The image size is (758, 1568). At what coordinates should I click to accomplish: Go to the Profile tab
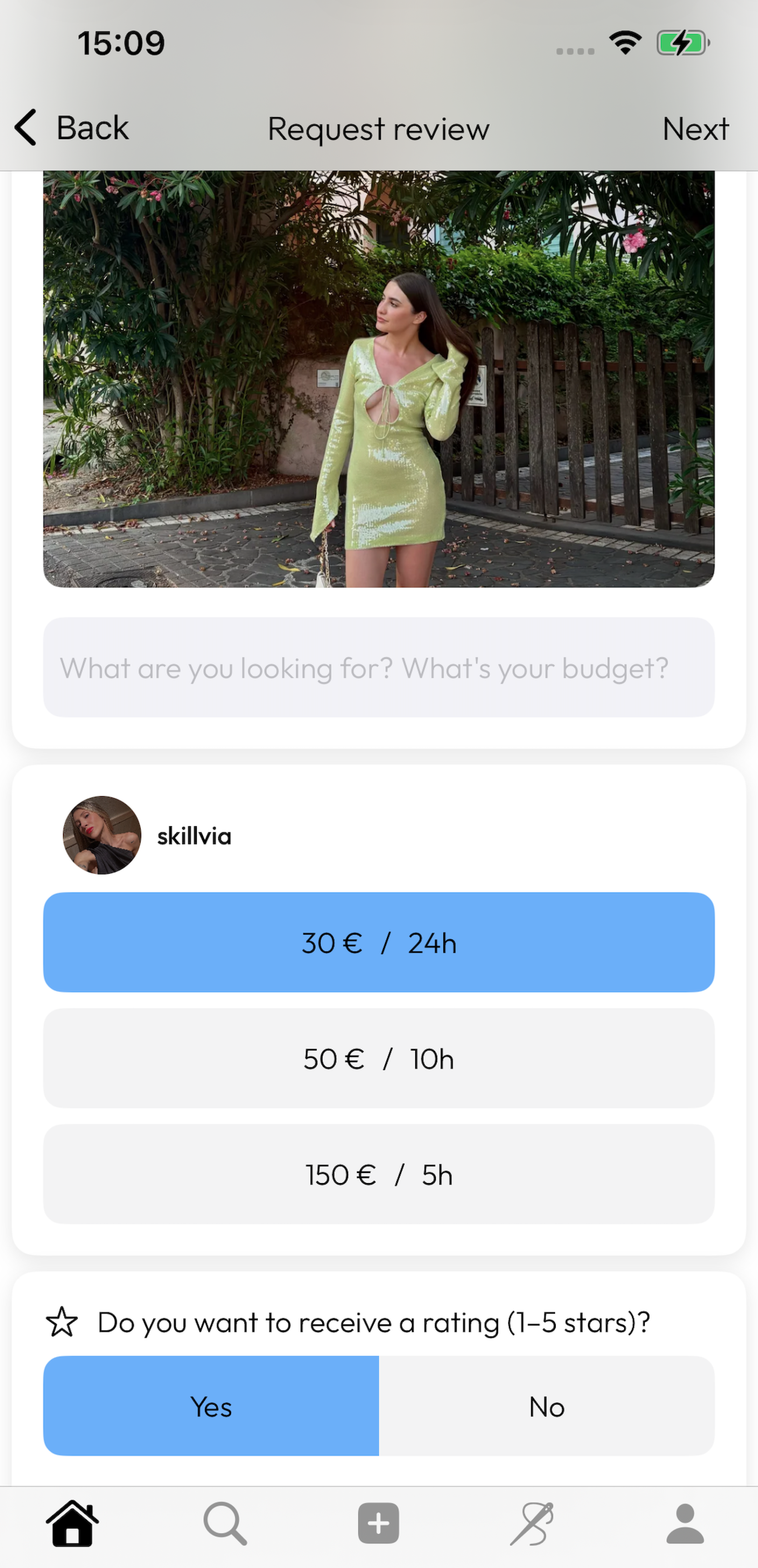[685, 1524]
